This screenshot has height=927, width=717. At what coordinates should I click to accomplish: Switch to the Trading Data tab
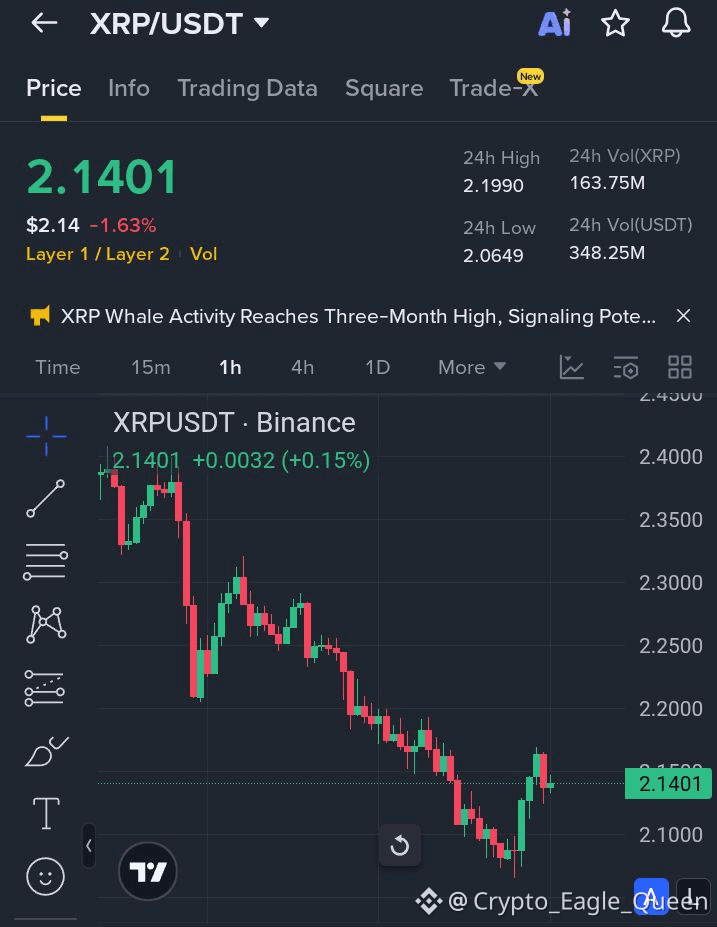[247, 88]
